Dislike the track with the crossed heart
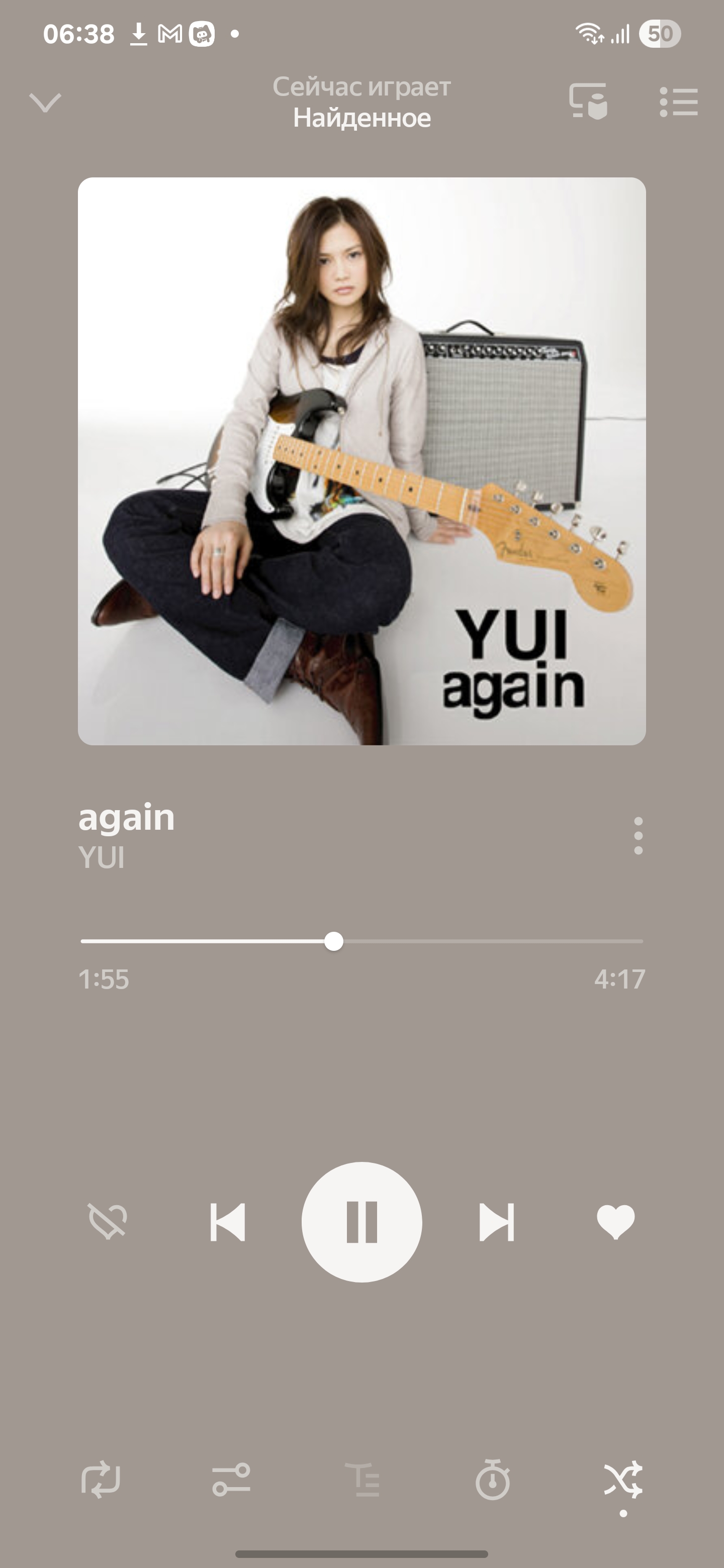Image resolution: width=724 pixels, height=1568 pixels. 108,1221
